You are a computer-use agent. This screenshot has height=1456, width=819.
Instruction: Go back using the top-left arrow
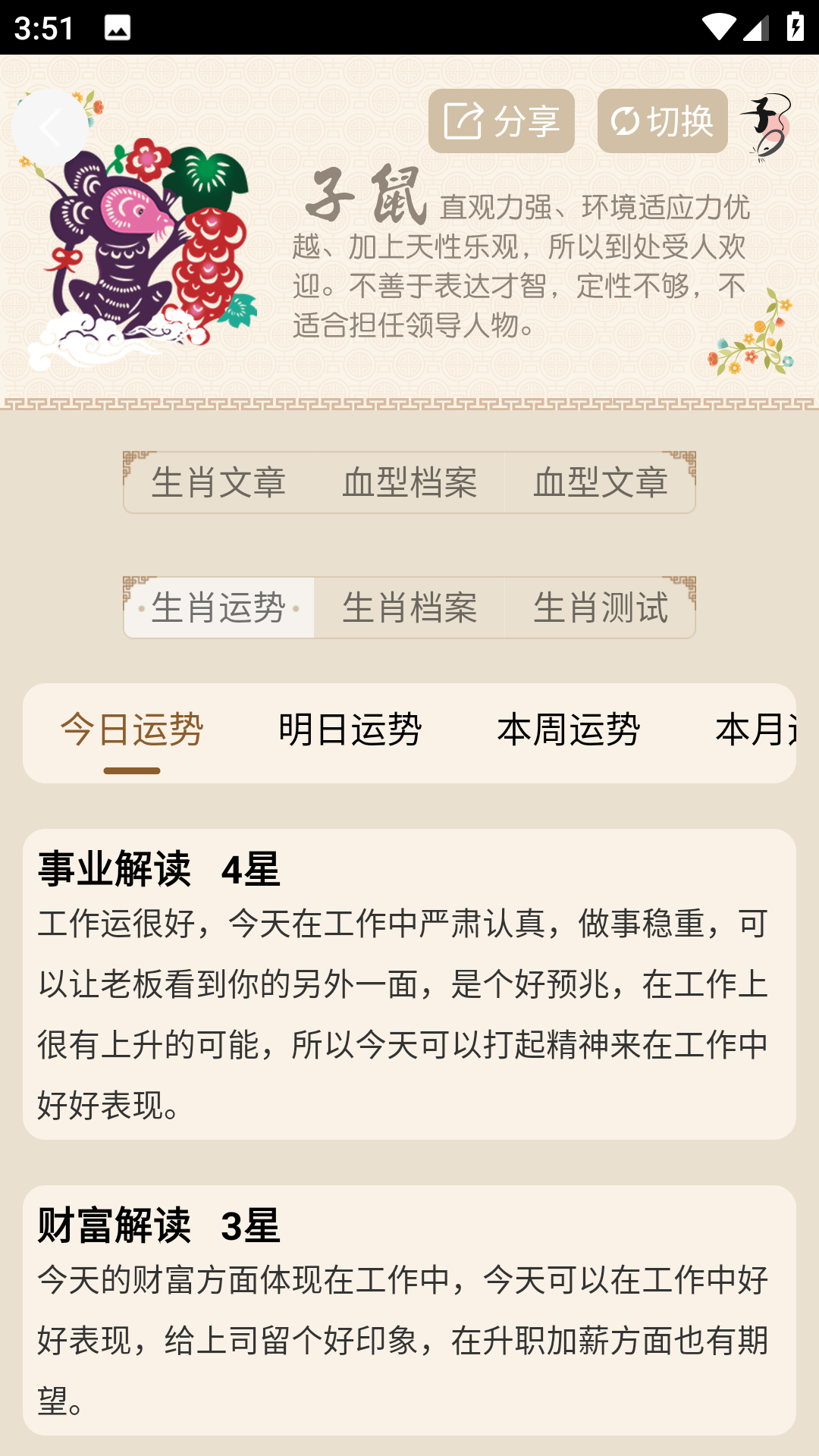pyautogui.click(x=50, y=127)
